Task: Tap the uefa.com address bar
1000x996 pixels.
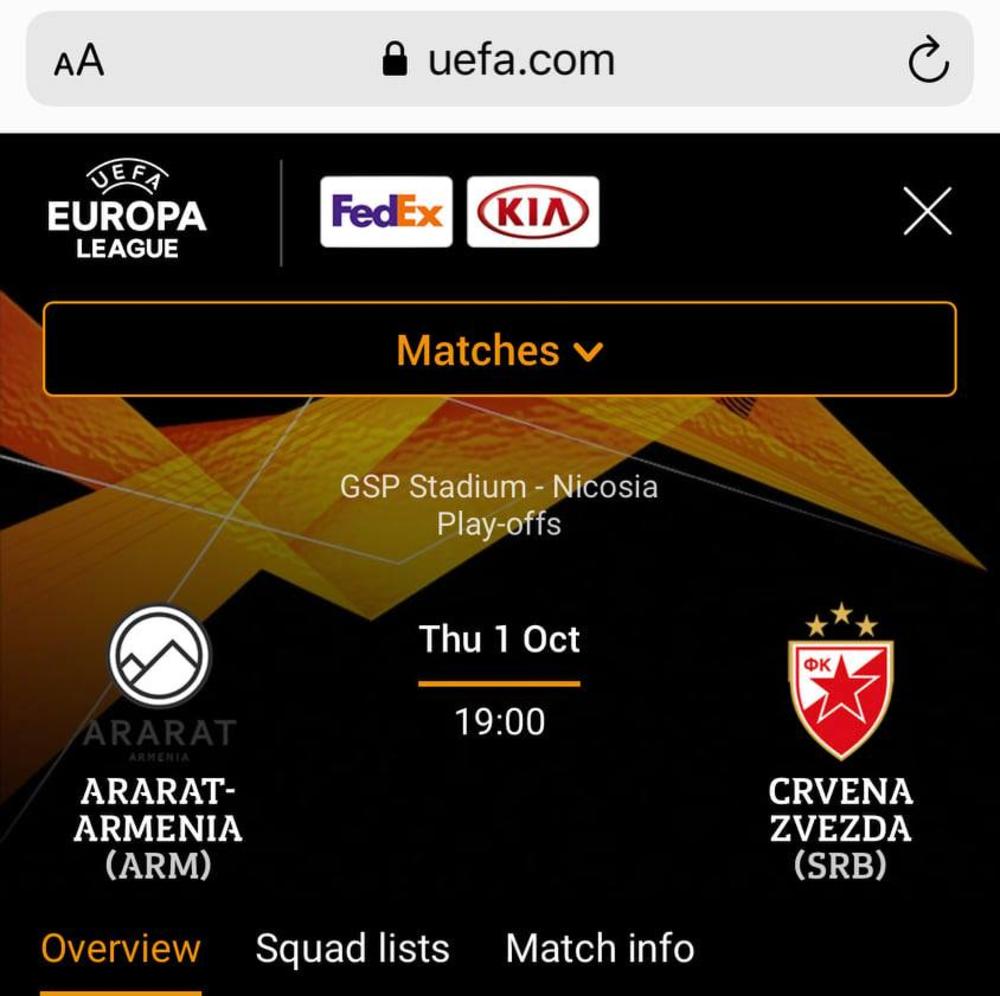Action: tap(500, 61)
